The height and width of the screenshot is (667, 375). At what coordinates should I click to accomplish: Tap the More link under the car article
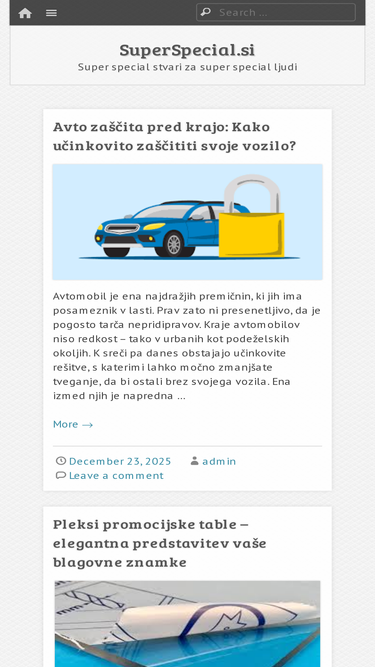click(73, 424)
